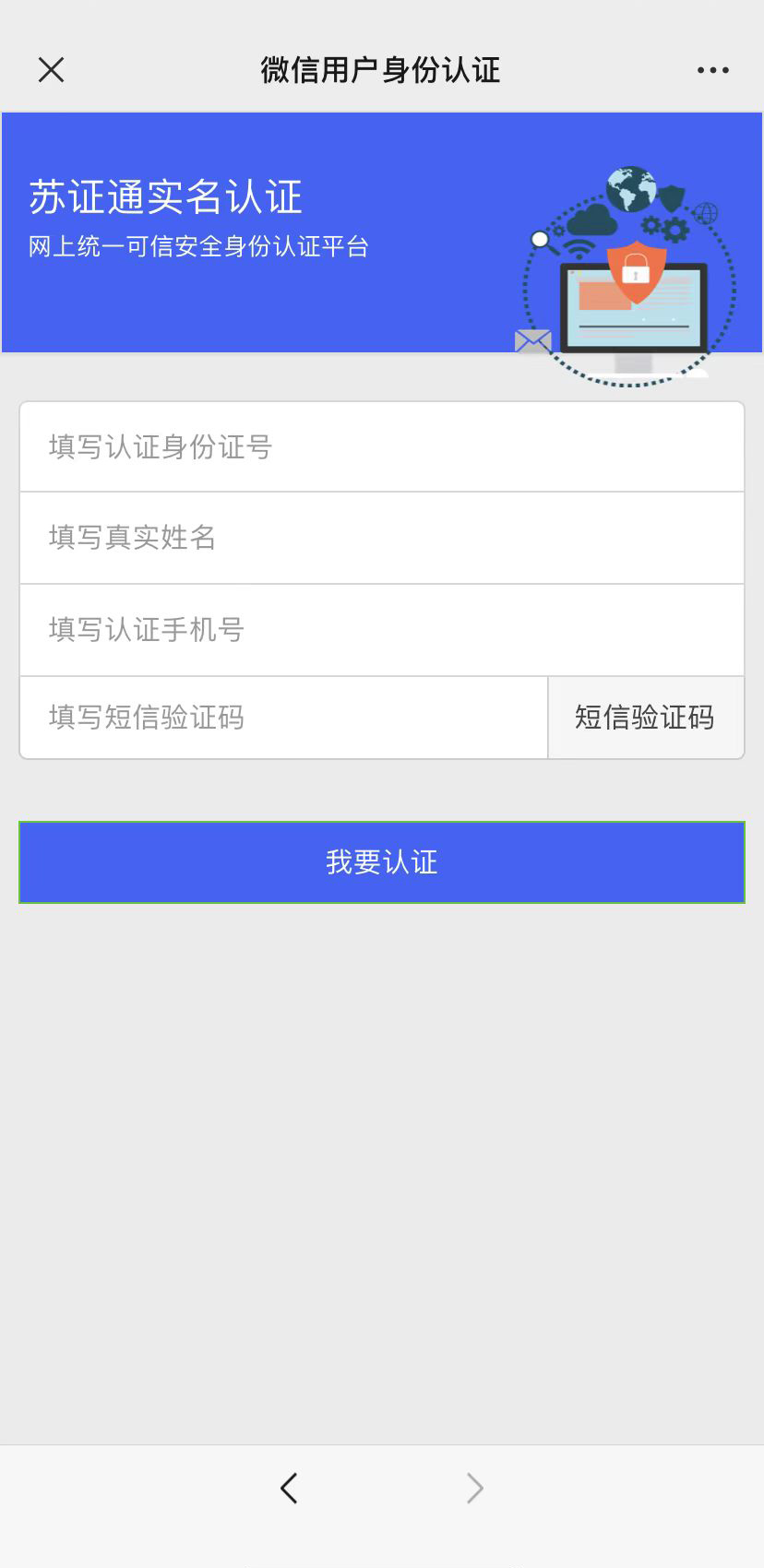The height and width of the screenshot is (1568, 764).
Task: Click the 微信用户身份认证 title text
Action: (x=381, y=70)
